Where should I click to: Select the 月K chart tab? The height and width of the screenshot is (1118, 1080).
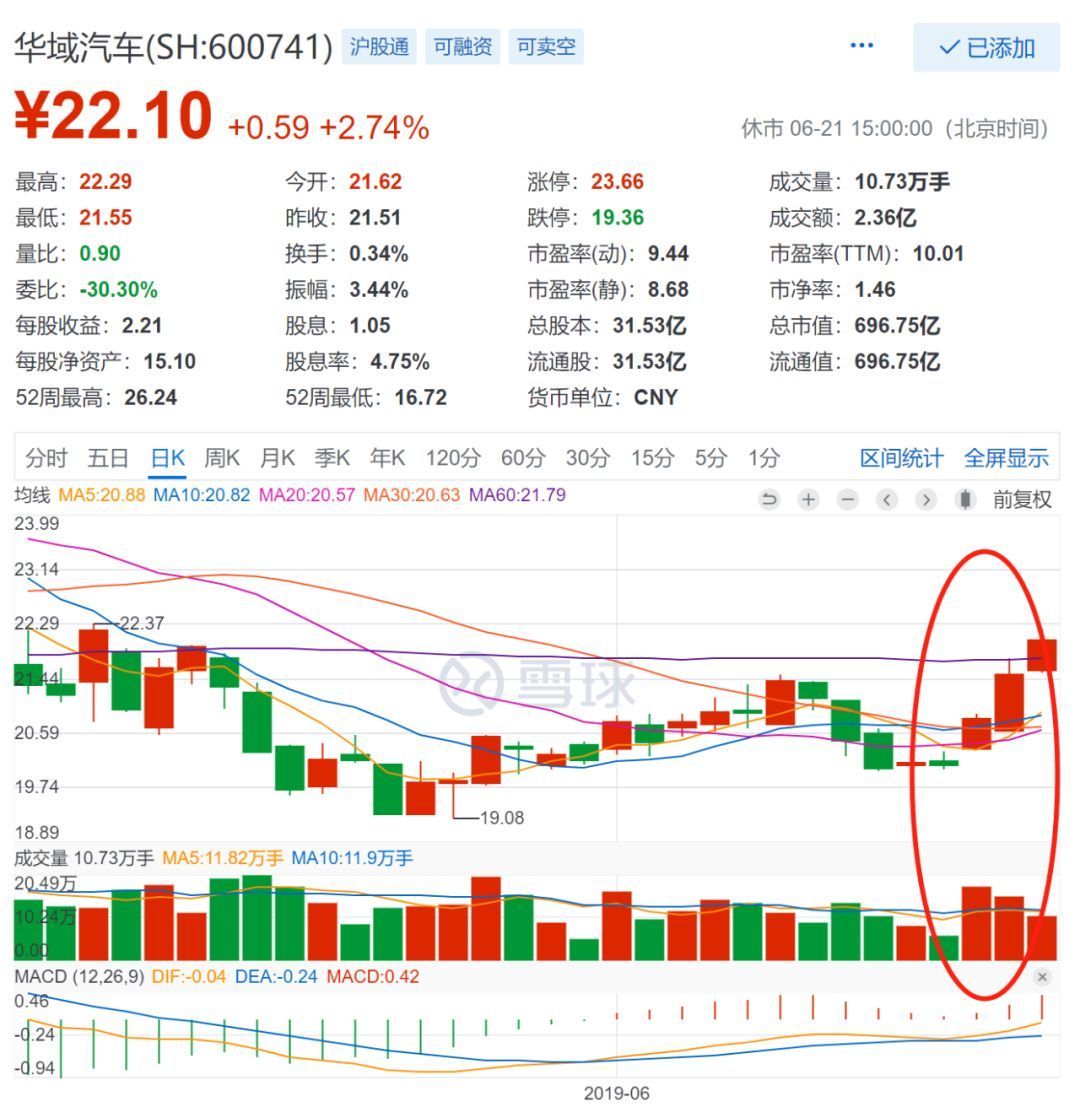pos(277,459)
